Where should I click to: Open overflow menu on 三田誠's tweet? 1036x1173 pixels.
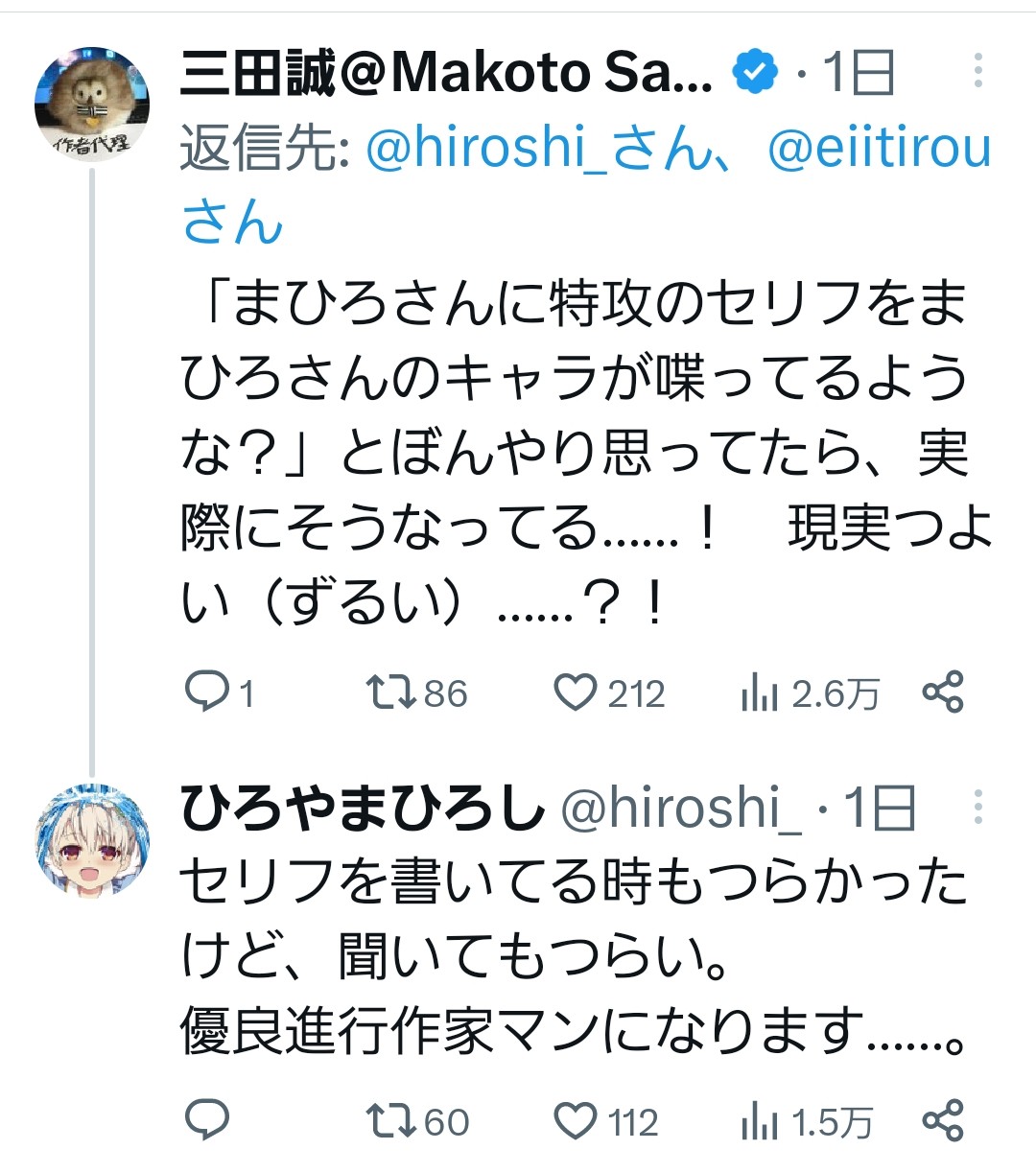[977, 71]
